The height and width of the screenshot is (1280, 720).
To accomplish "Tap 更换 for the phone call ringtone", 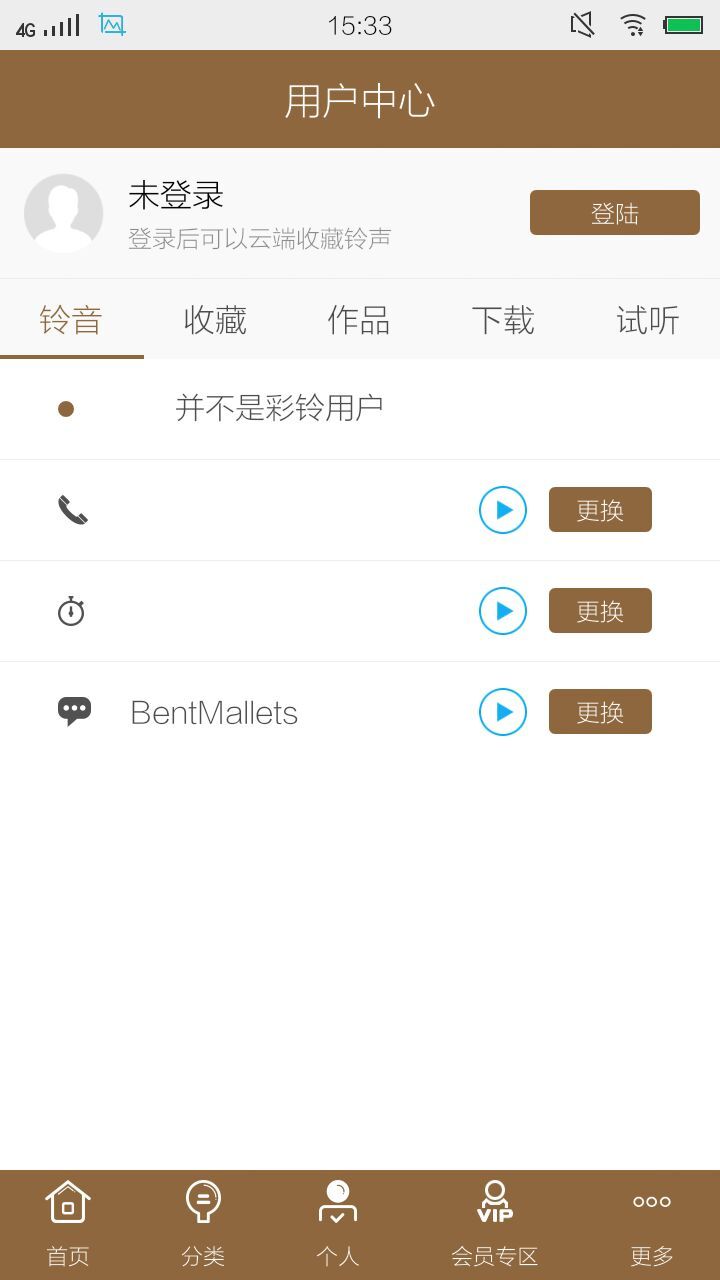I will pos(600,510).
